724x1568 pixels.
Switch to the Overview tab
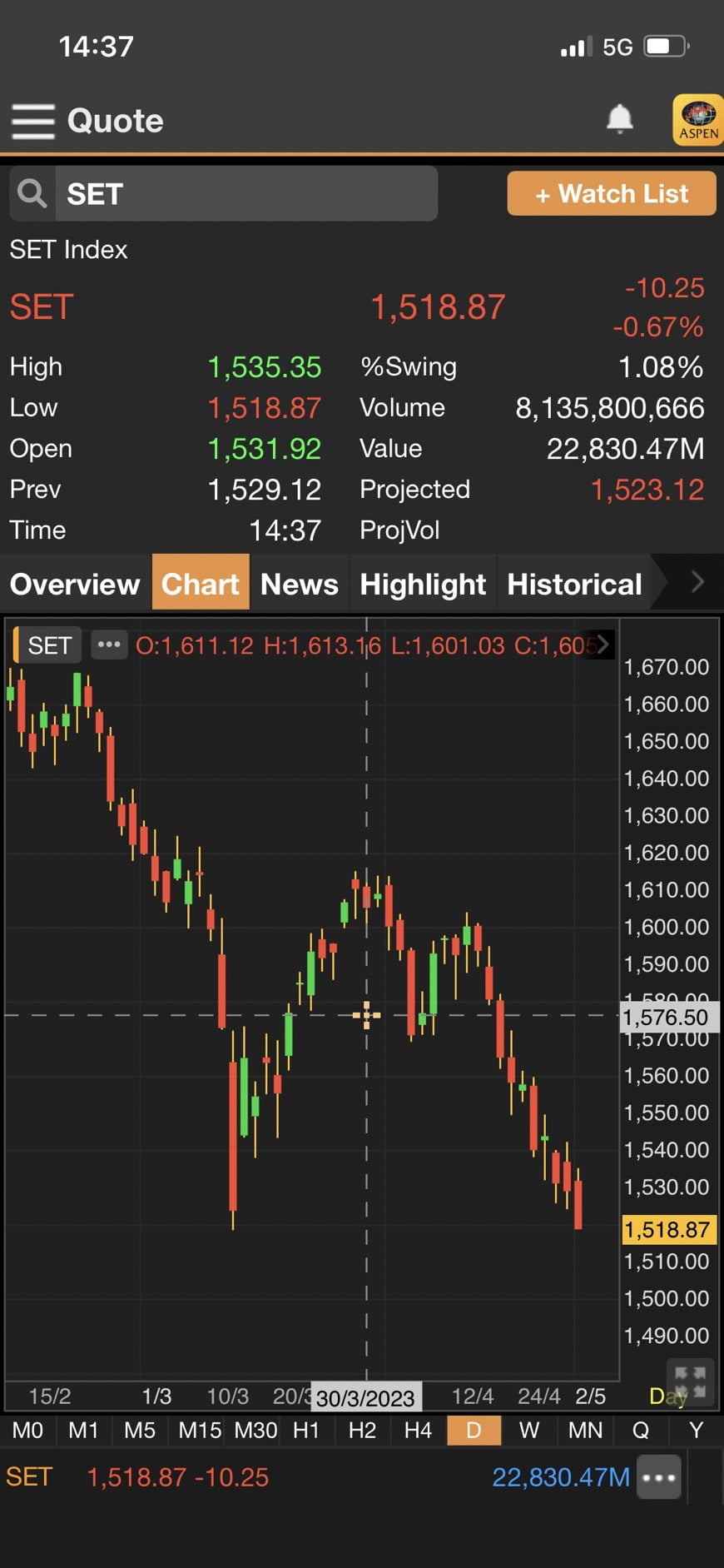click(75, 584)
